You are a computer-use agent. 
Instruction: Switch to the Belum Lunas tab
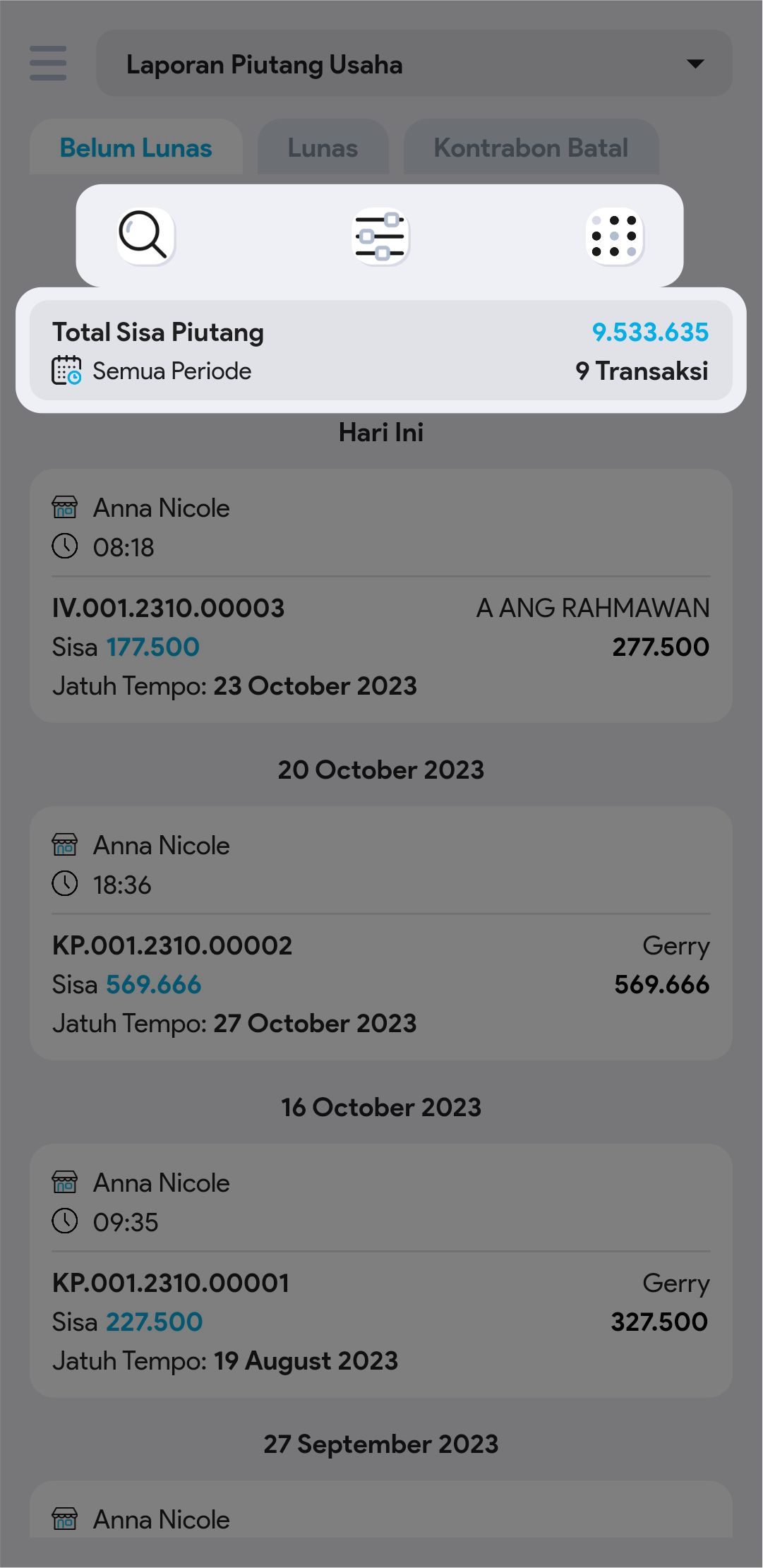[x=136, y=148]
